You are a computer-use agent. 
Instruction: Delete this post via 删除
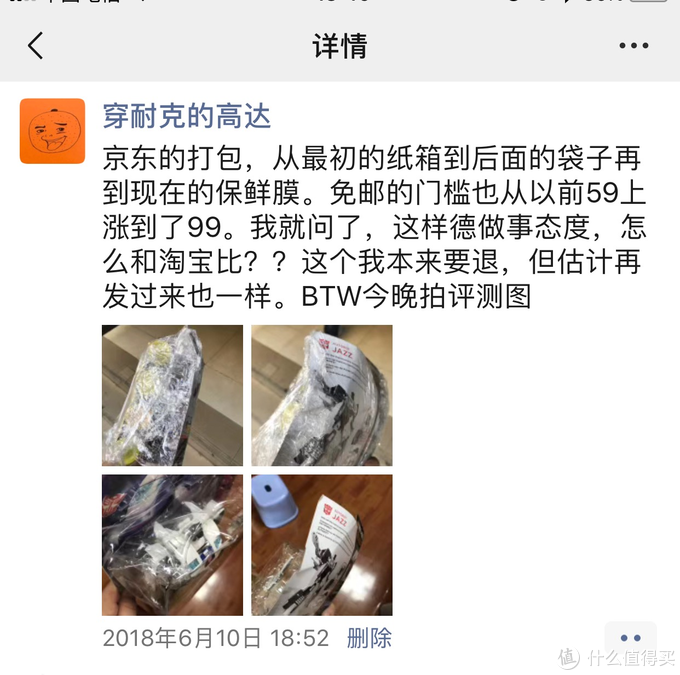[x=369, y=638]
